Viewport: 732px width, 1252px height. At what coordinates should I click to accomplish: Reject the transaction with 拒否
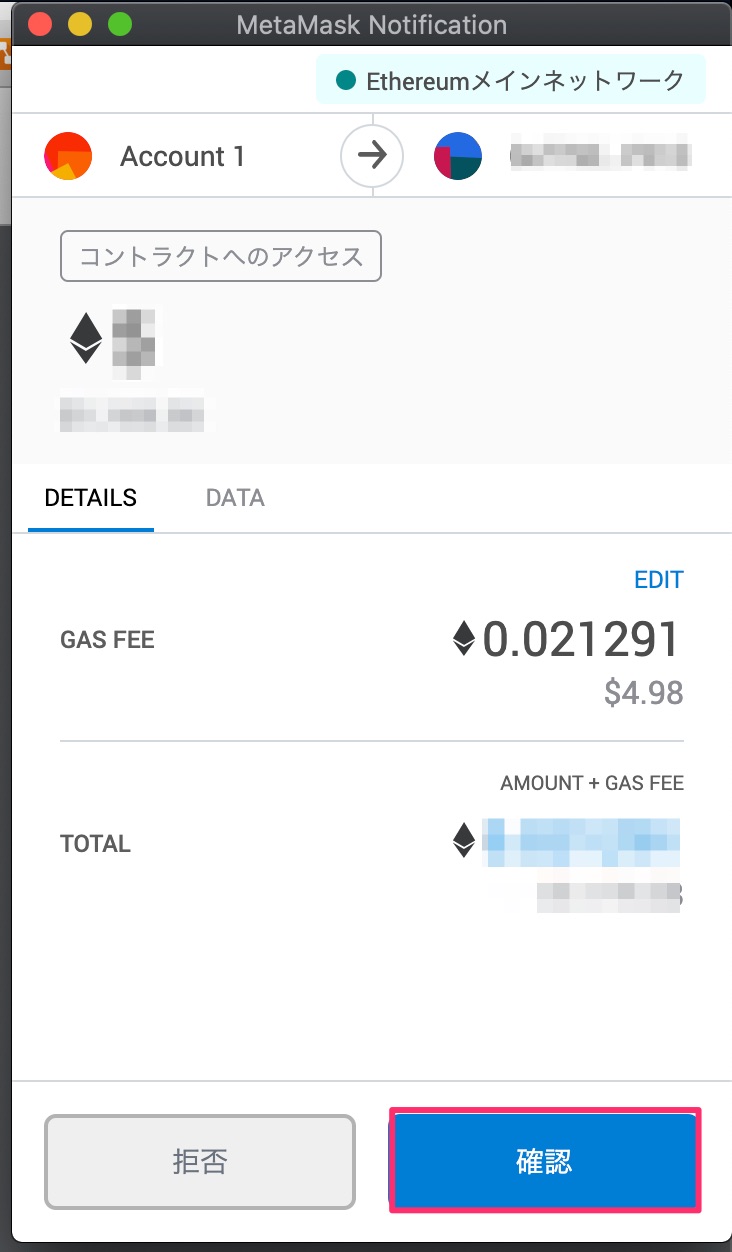199,1161
